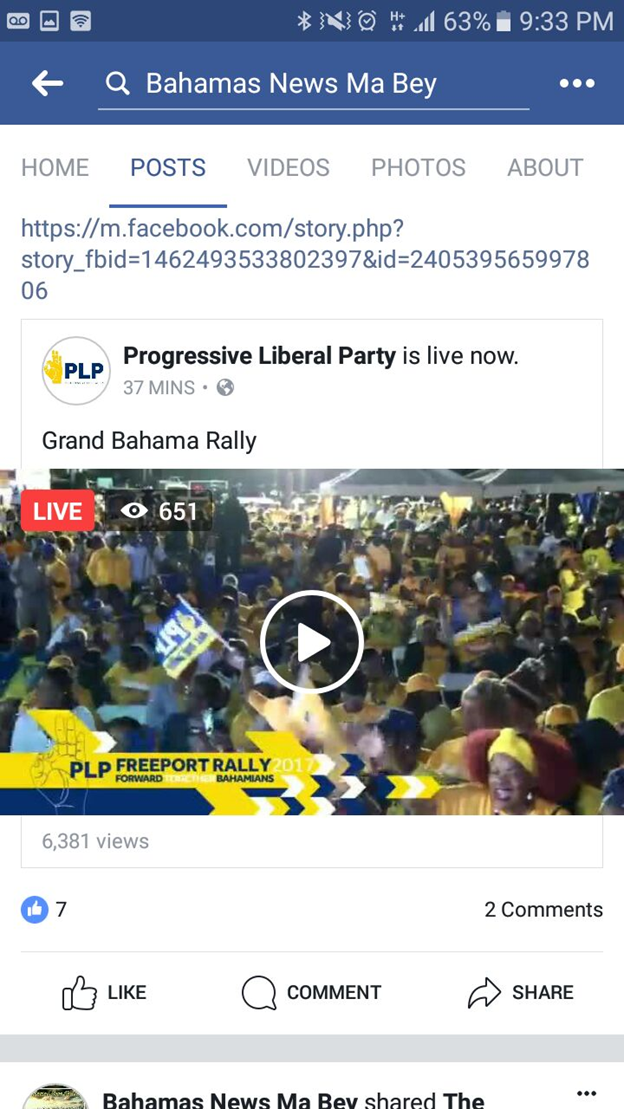See who reacted with 7 likes
The image size is (624, 1109).
pyautogui.click(x=46, y=909)
